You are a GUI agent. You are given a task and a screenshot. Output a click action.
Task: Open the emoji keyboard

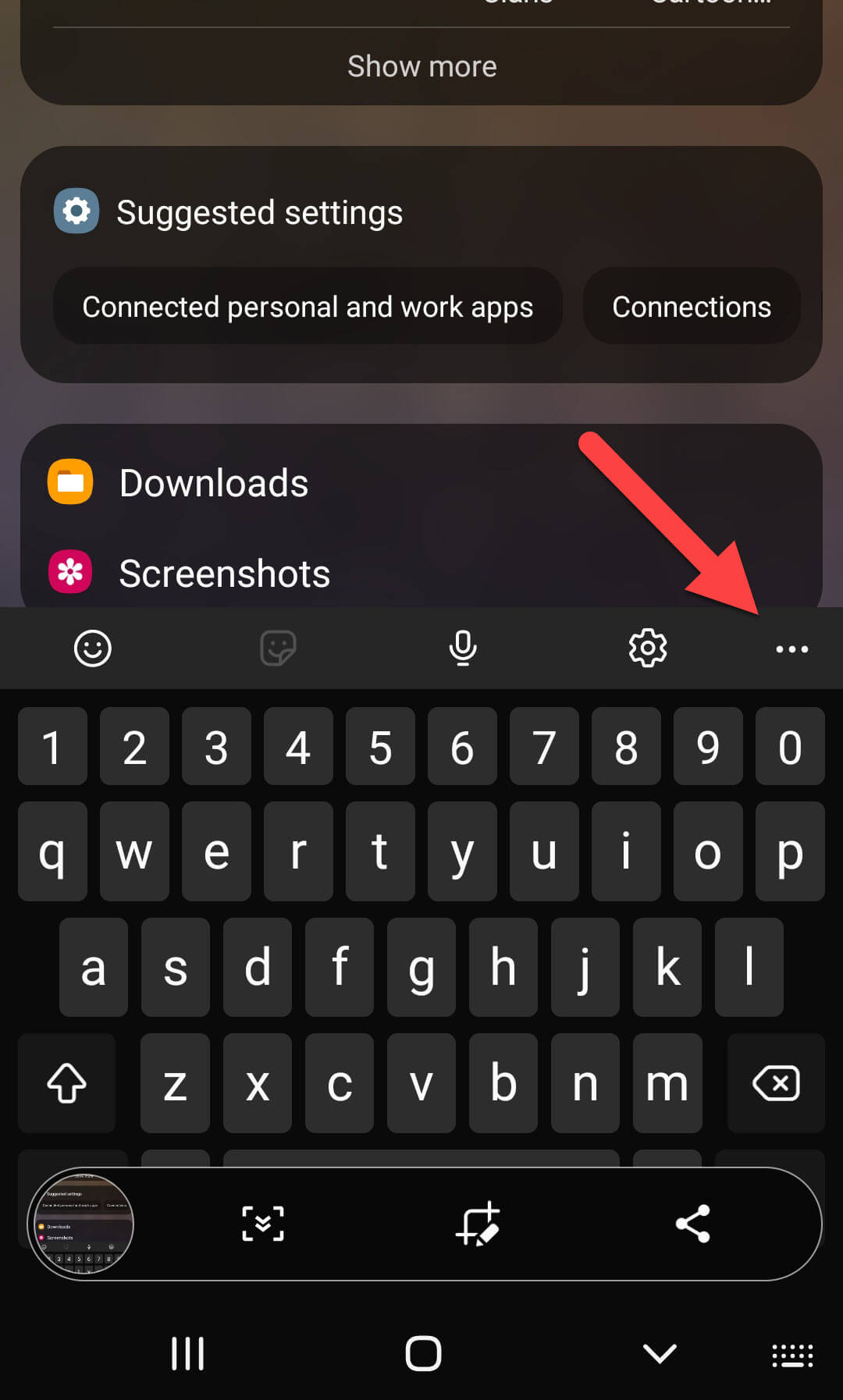(93, 648)
